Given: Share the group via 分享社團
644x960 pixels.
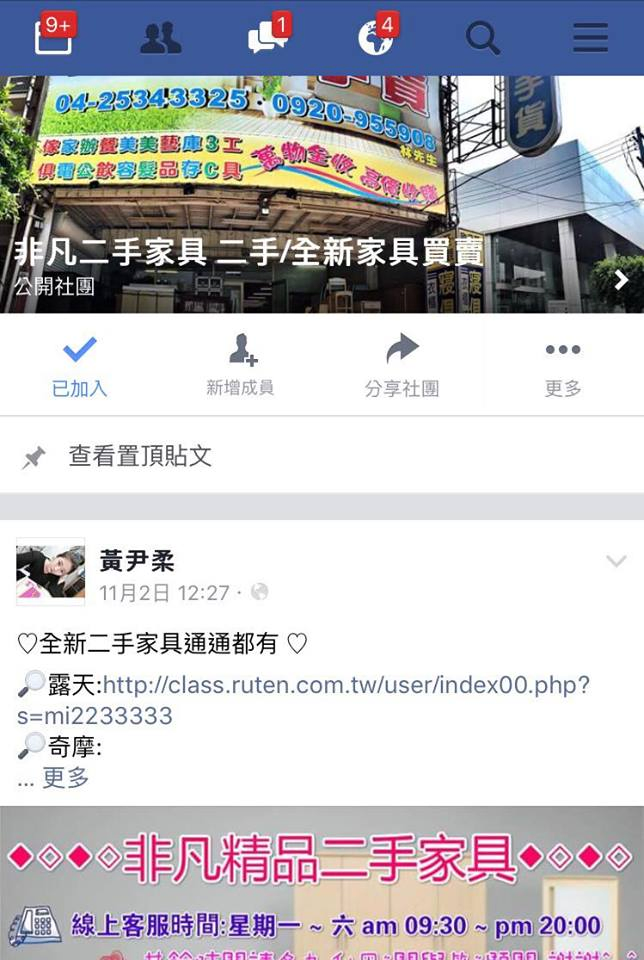Looking at the screenshot, I should coord(401,366).
